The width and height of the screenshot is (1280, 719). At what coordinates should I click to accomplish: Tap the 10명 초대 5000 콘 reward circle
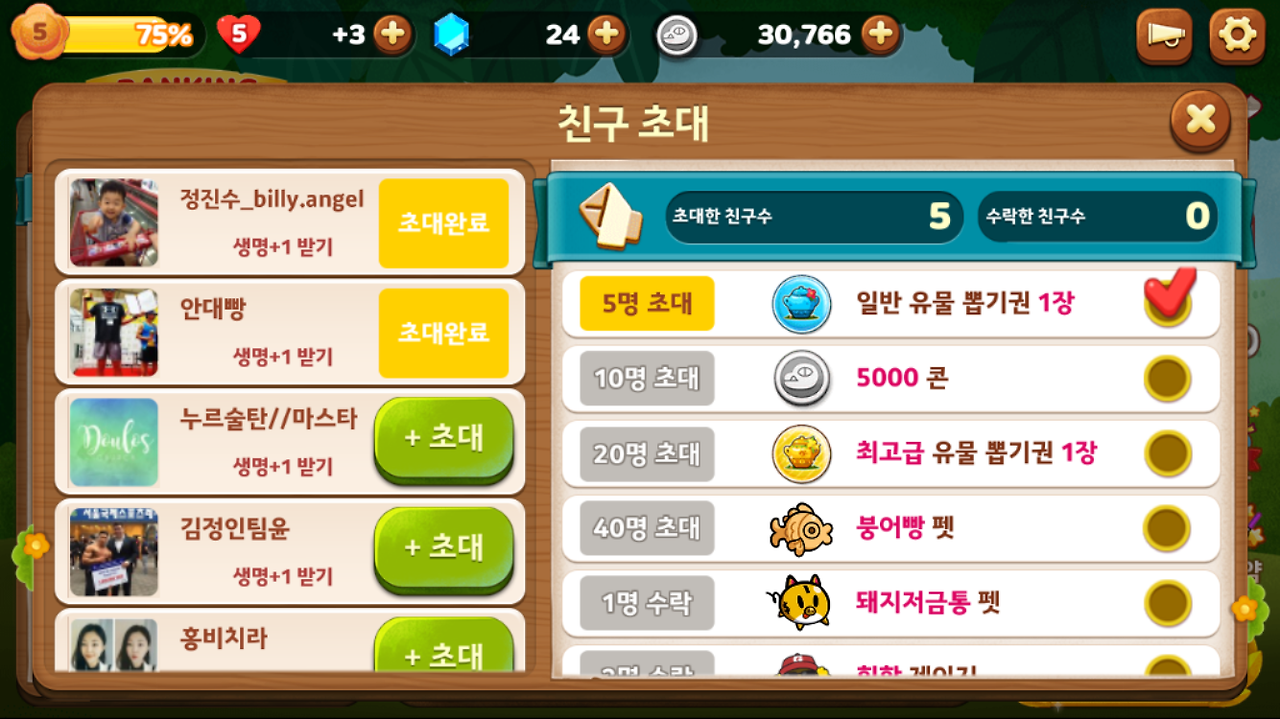(1167, 378)
